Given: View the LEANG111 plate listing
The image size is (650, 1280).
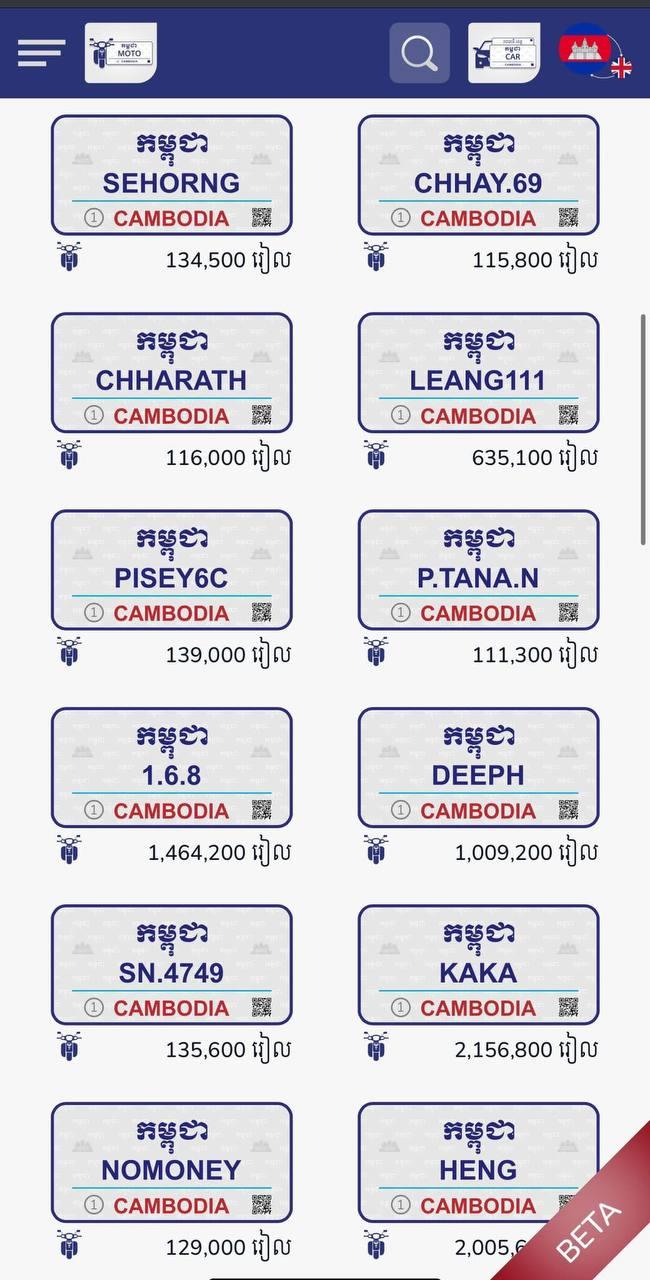Looking at the screenshot, I should (478, 373).
